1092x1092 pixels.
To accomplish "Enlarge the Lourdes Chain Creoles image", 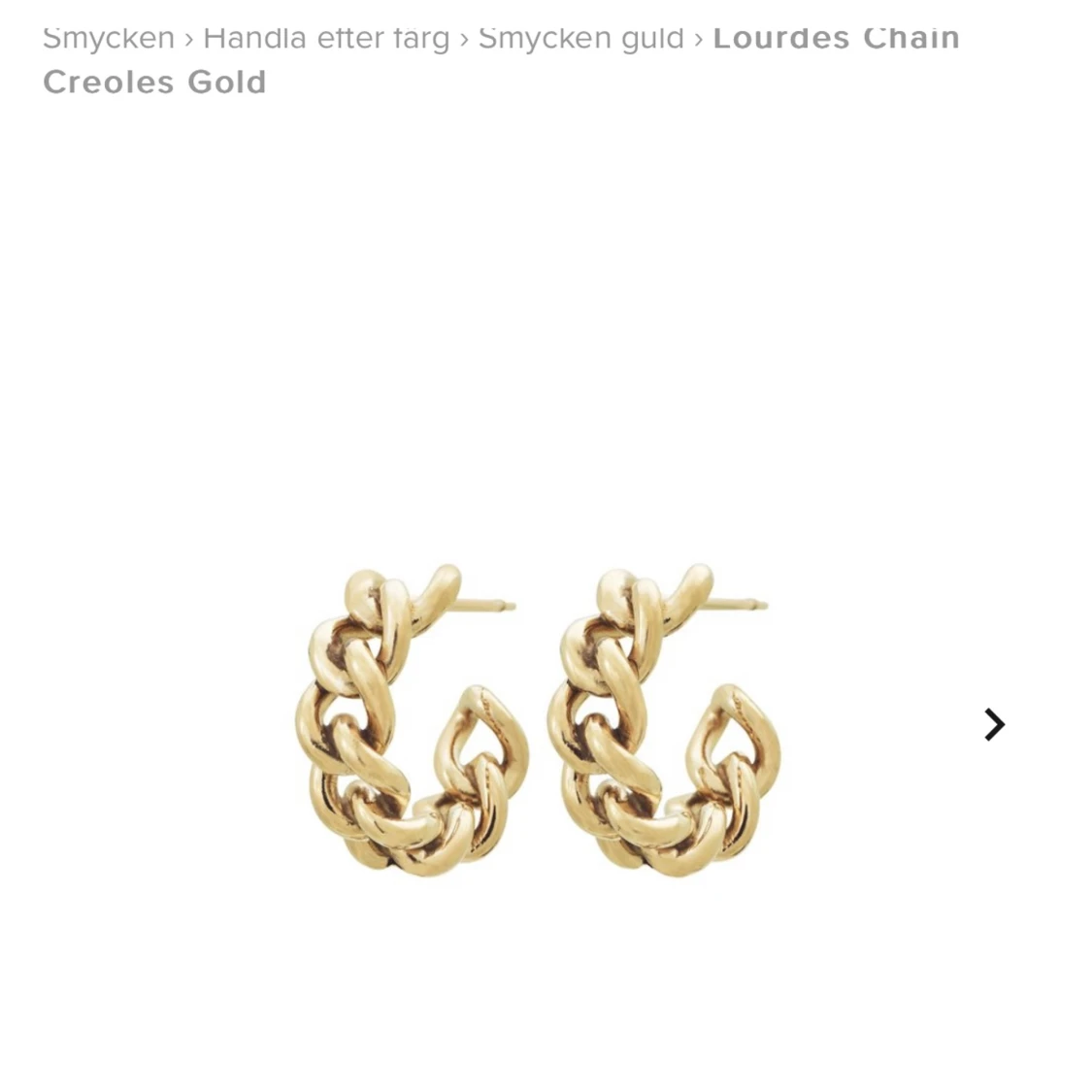I will click(539, 720).
